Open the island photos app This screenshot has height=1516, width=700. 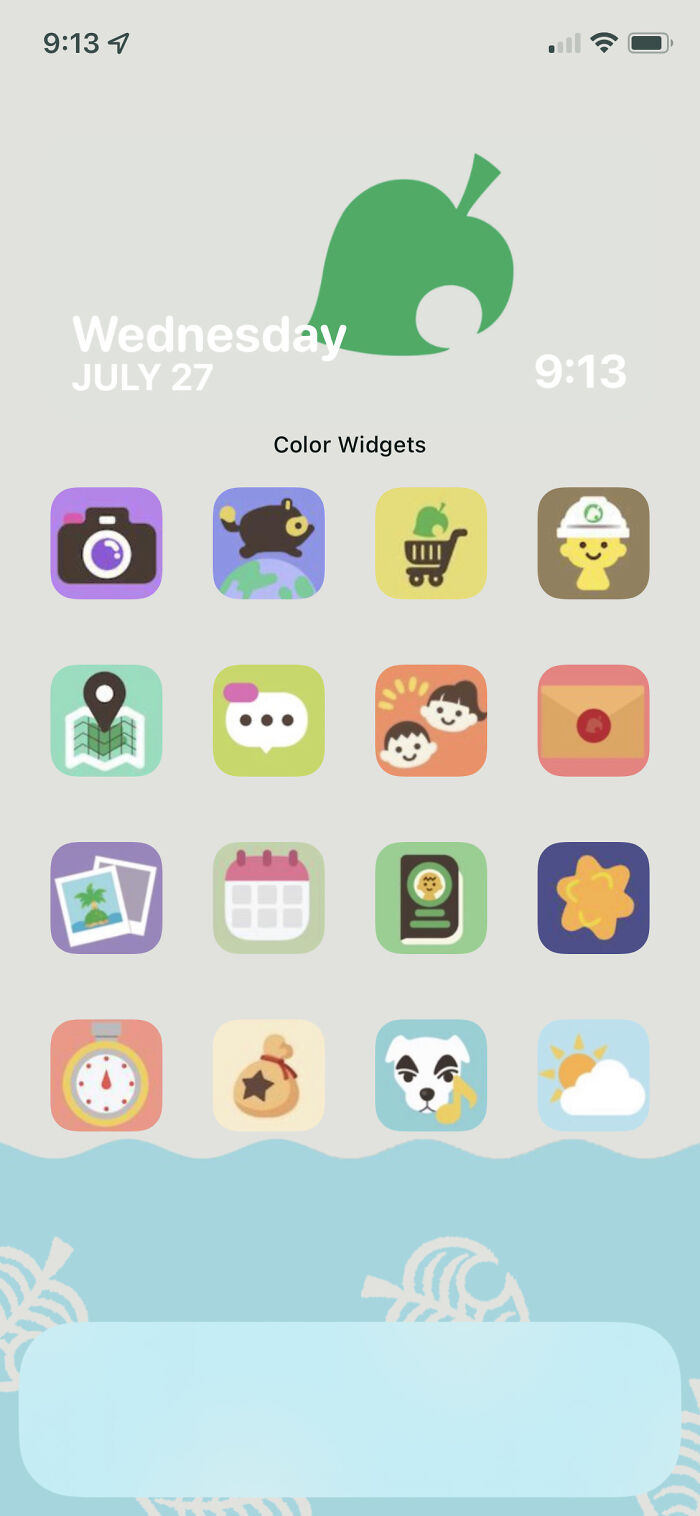pyautogui.click(x=106, y=898)
